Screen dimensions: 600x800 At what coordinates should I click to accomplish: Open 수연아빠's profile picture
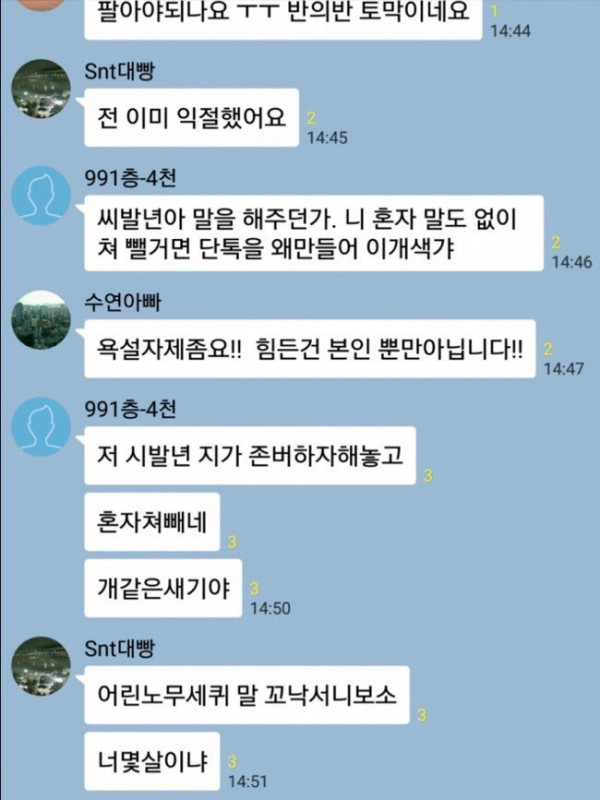pyautogui.click(x=41, y=320)
